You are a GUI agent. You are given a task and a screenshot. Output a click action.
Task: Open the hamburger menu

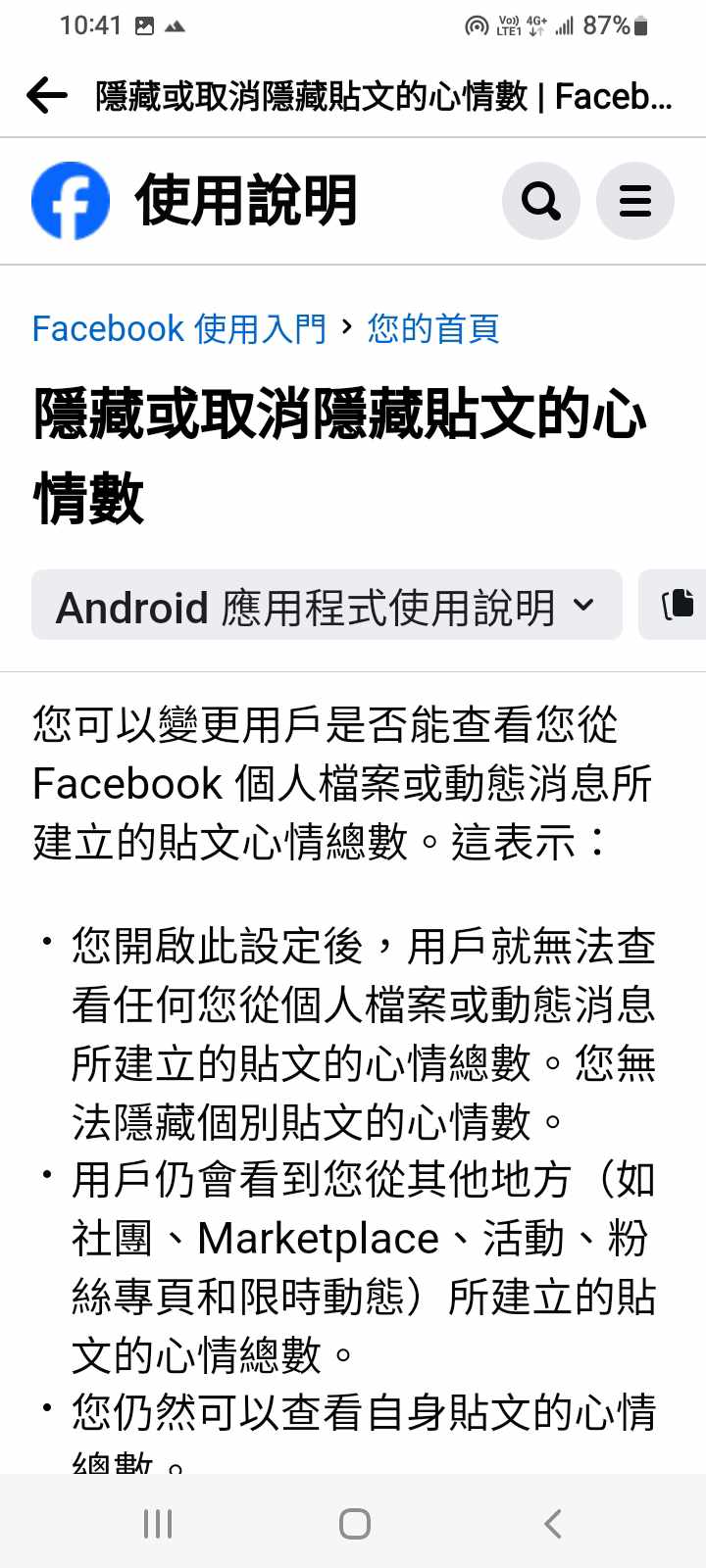click(634, 202)
